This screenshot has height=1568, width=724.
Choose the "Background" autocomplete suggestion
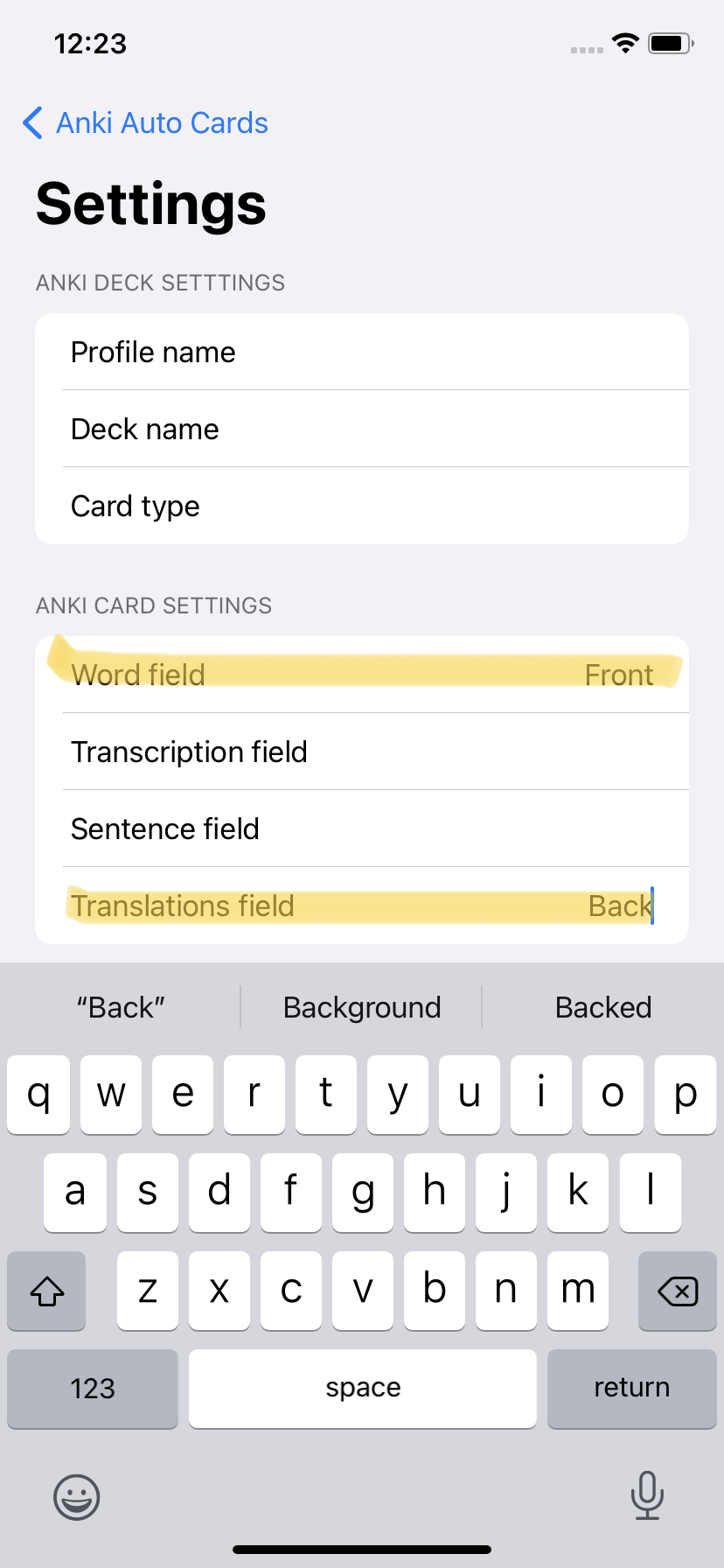[x=362, y=1008]
